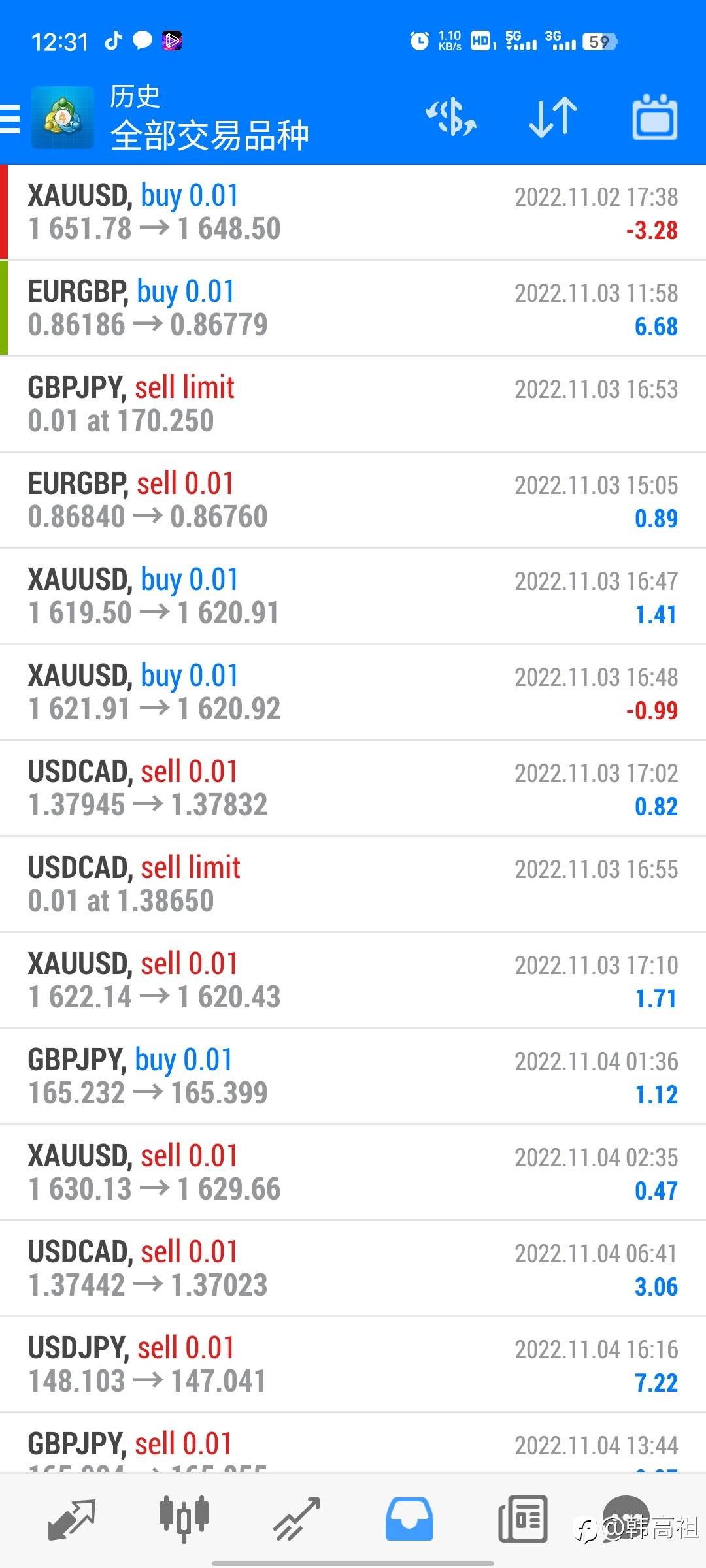The image size is (706, 1568).
Task: Open the News tab
Action: point(522,1518)
